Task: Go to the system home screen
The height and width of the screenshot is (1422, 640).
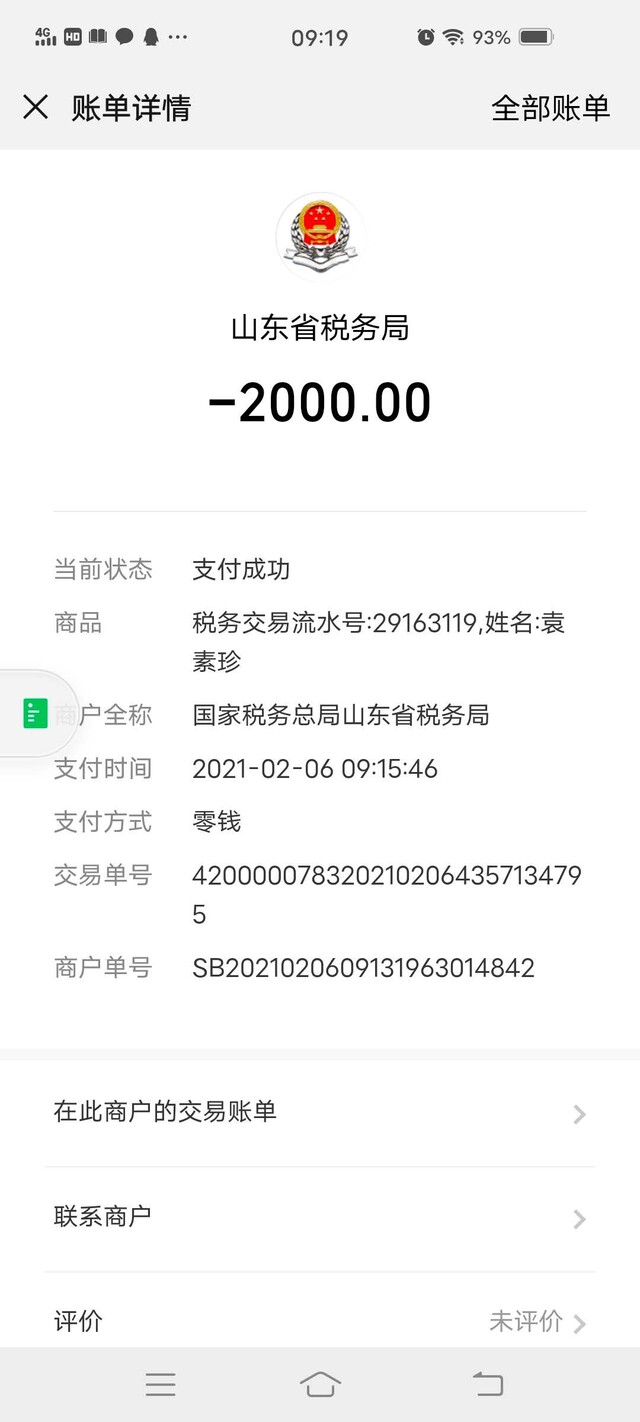Action: [320, 1384]
